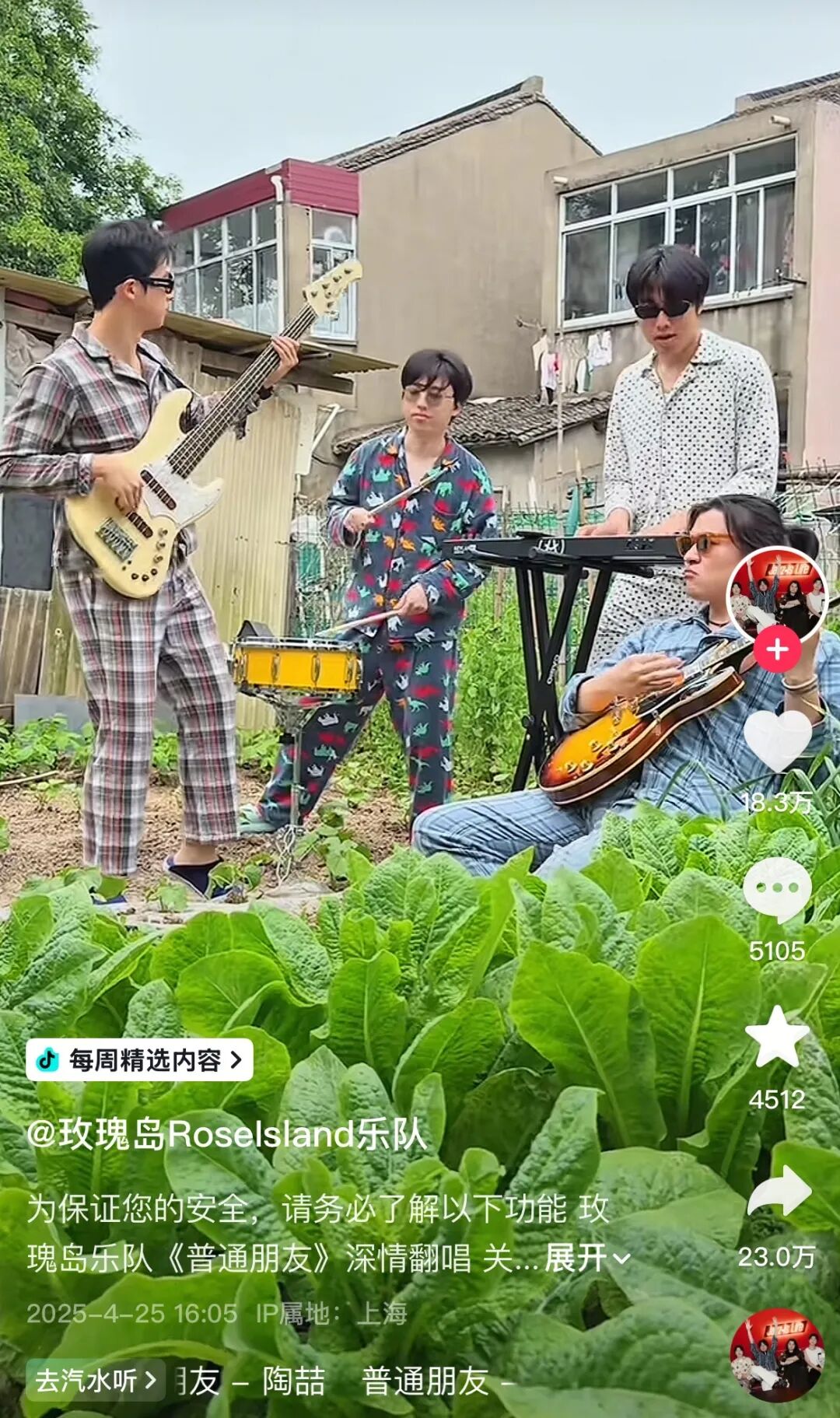Share this video using the arrow icon
This screenshot has width=840, height=1418.
click(779, 1191)
